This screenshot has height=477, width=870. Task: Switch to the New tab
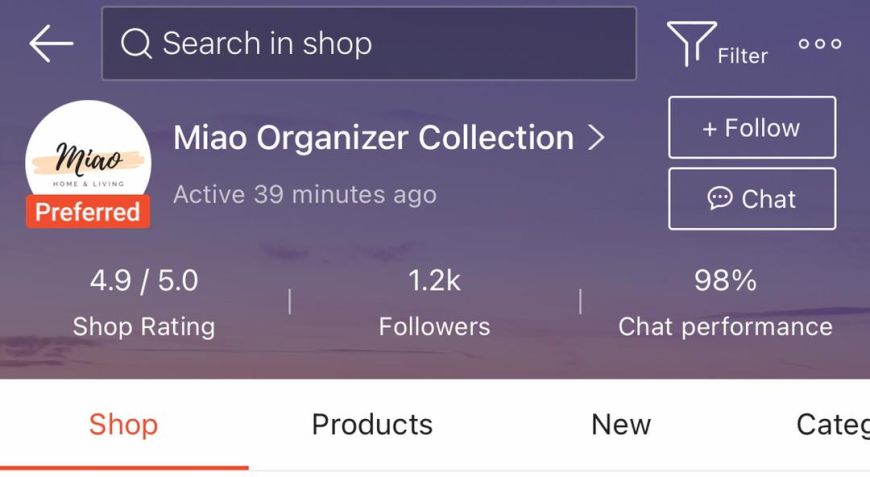(620, 424)
